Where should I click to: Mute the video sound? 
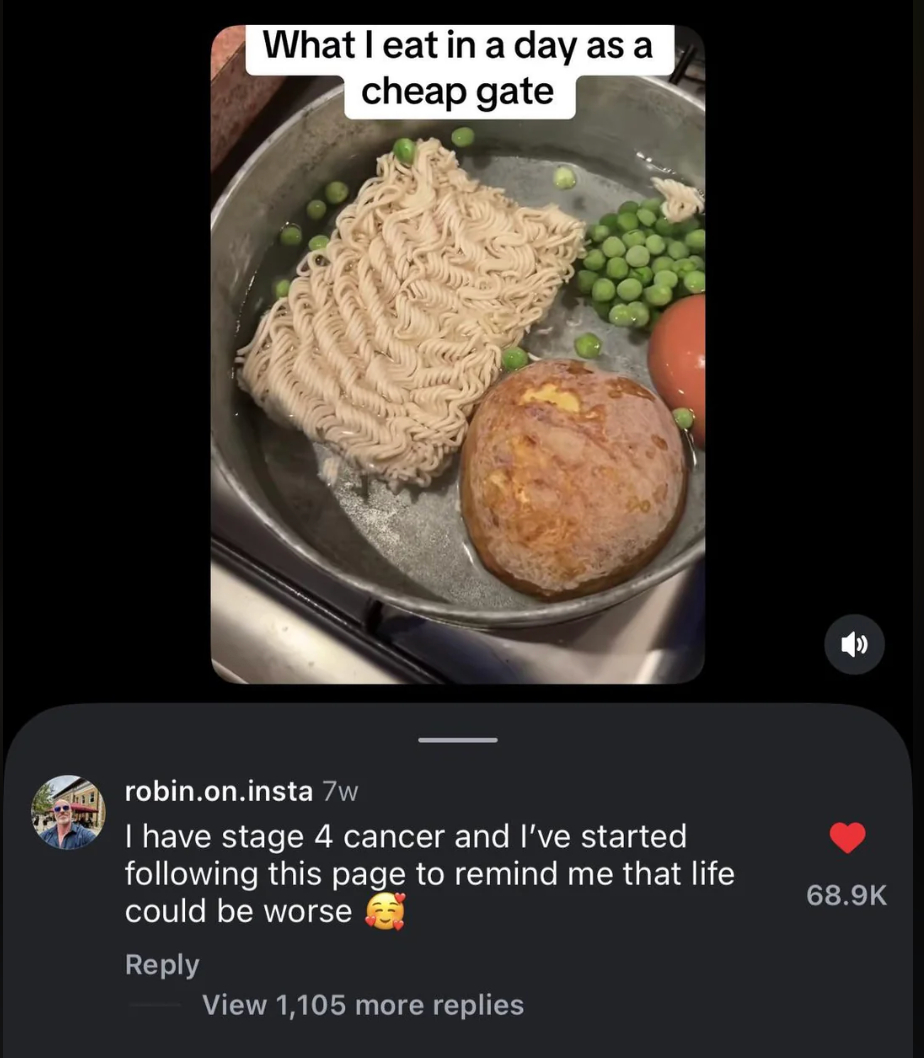tap(854, 645)
